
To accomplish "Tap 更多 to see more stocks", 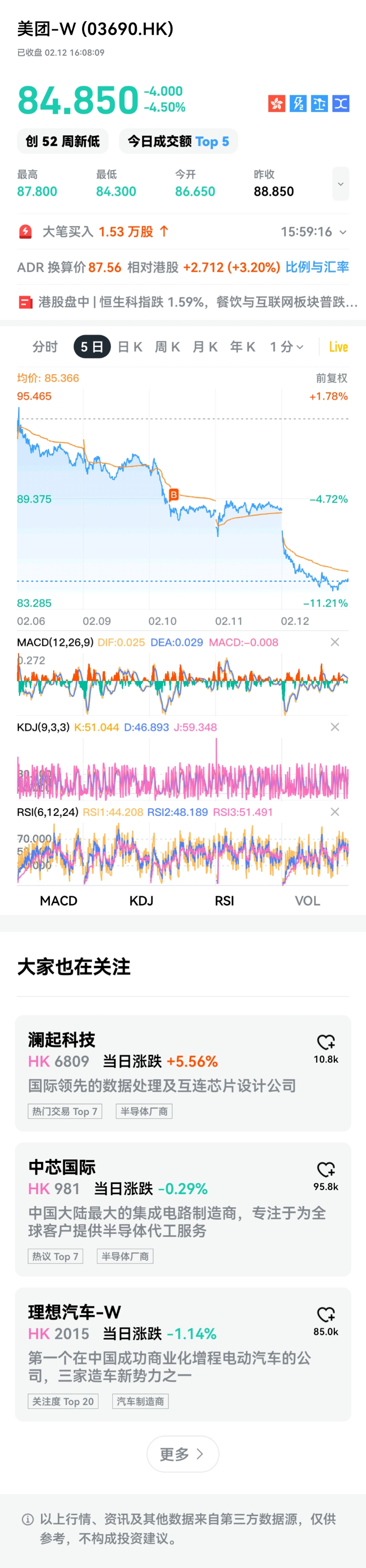I will click(x=183, y=1454).
